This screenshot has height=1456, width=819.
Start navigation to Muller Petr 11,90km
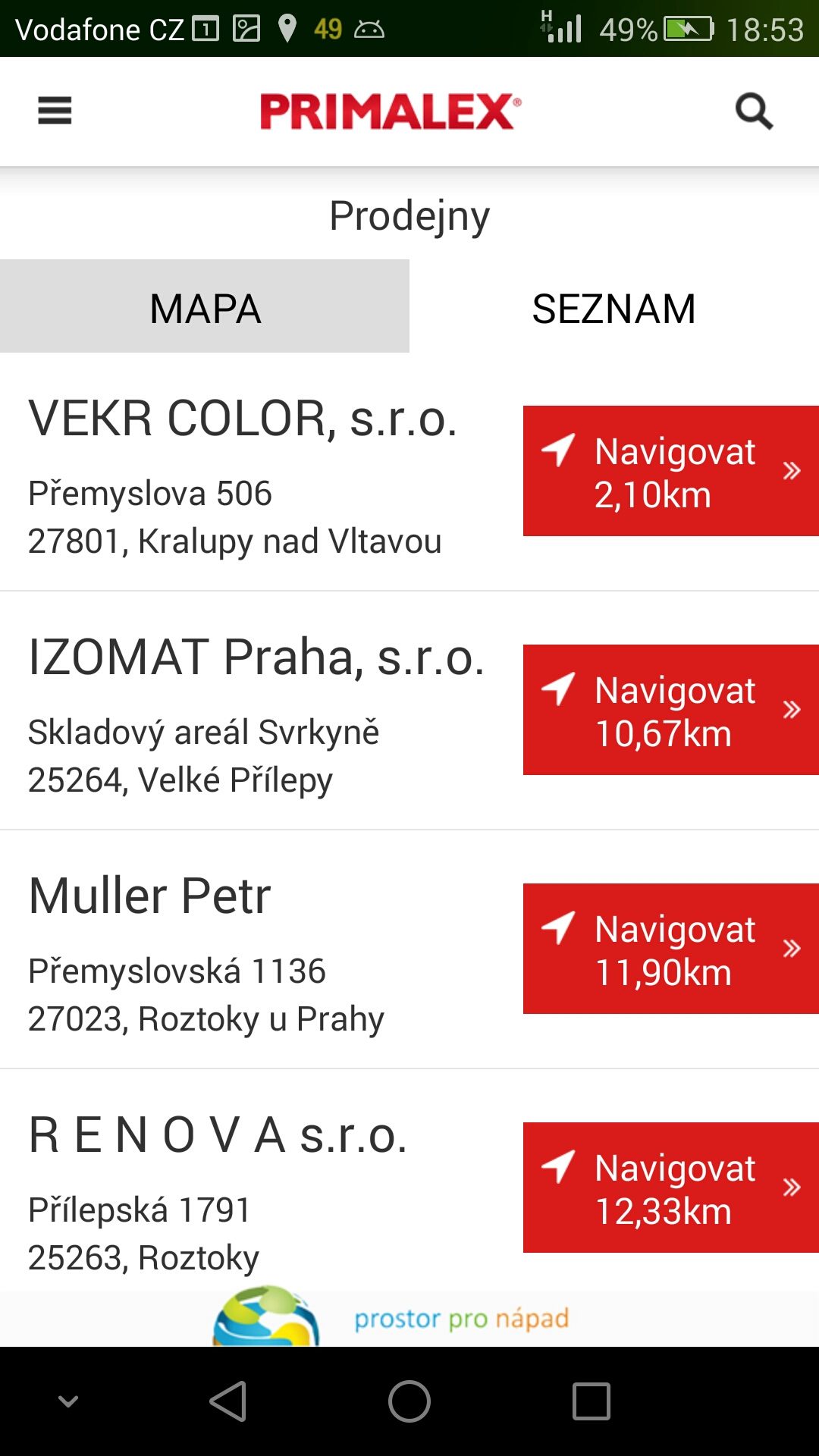pos(671,949)
